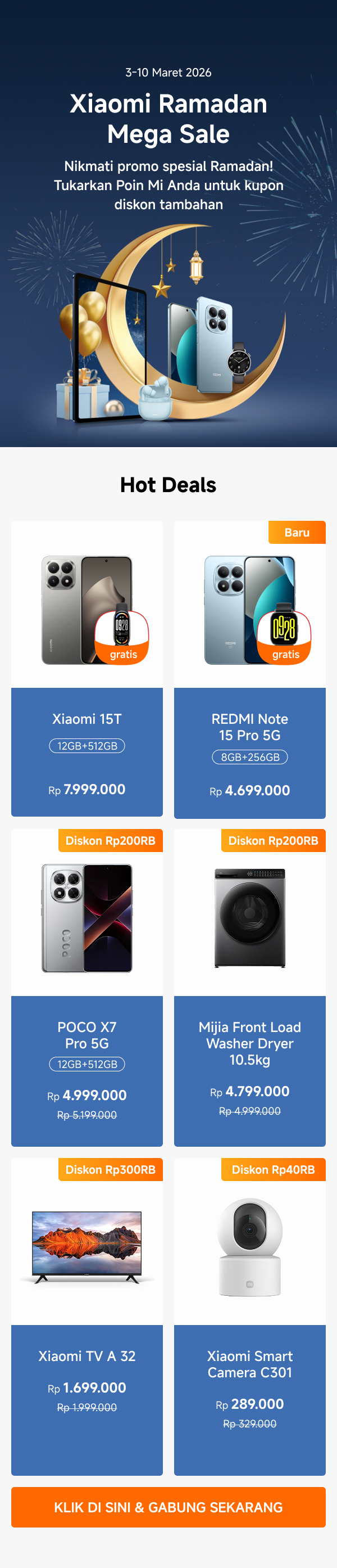The width and height of the screenshot is (337, 1568).
Task: Tap the KLIK DI SINI & GABUNG SEKARANG button
Action: 168,1507
